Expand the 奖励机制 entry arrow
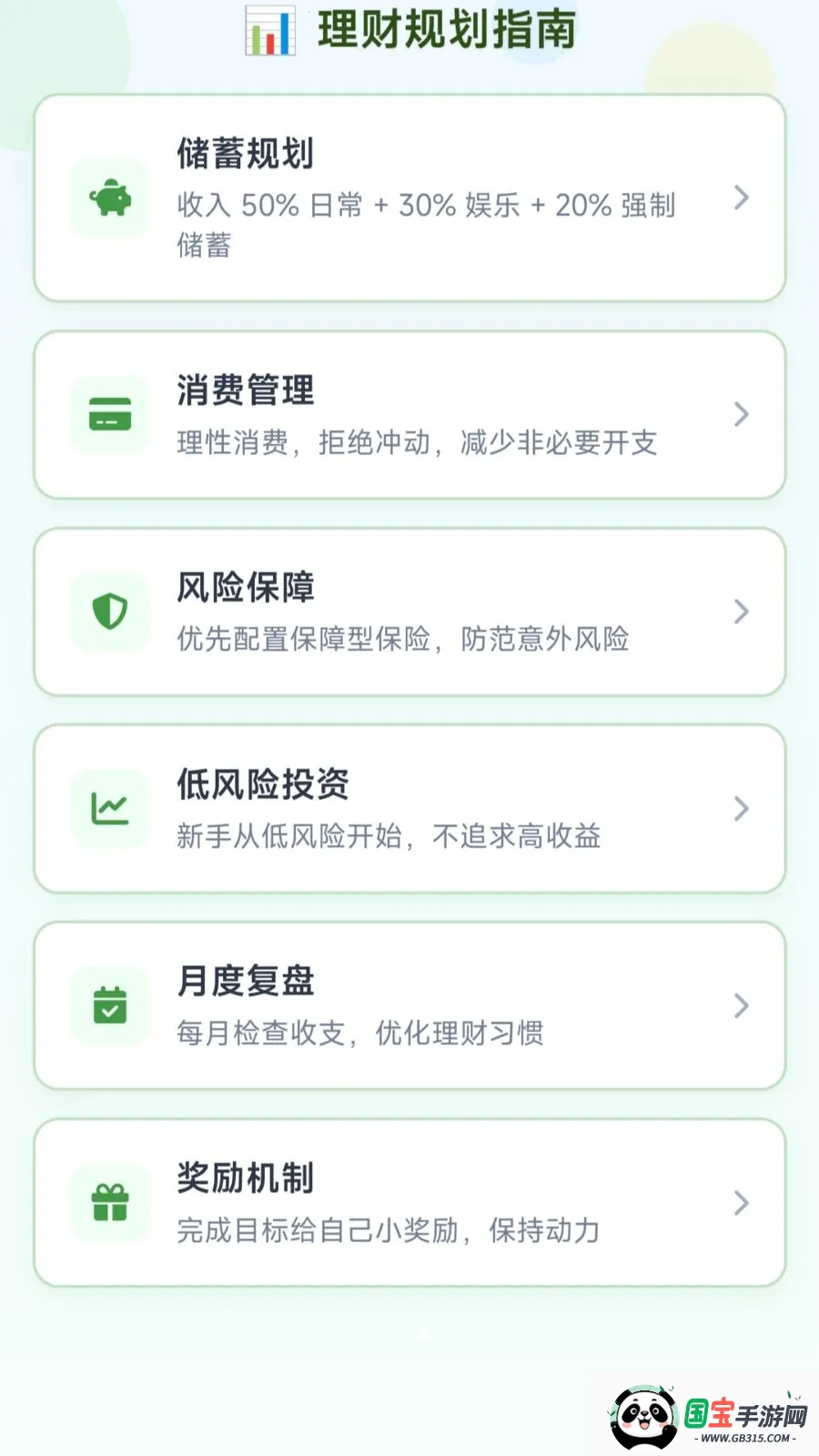The width and height of the screenshot is (819, 1456). point(740,1202)
